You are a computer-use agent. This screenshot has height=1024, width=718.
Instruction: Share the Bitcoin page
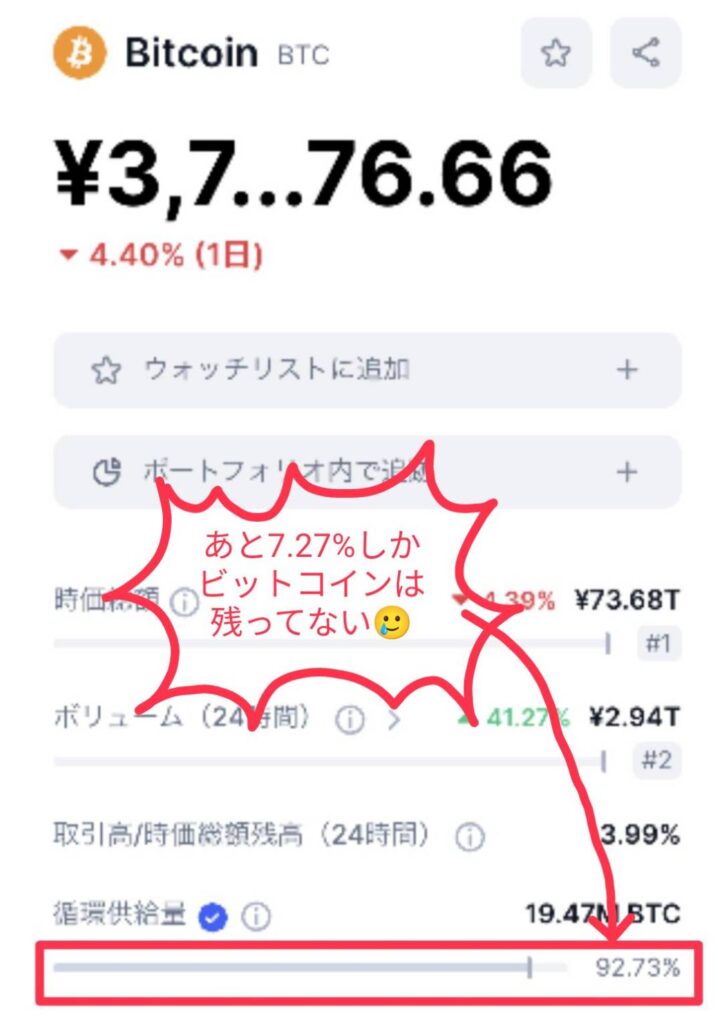tap(646, 53)
